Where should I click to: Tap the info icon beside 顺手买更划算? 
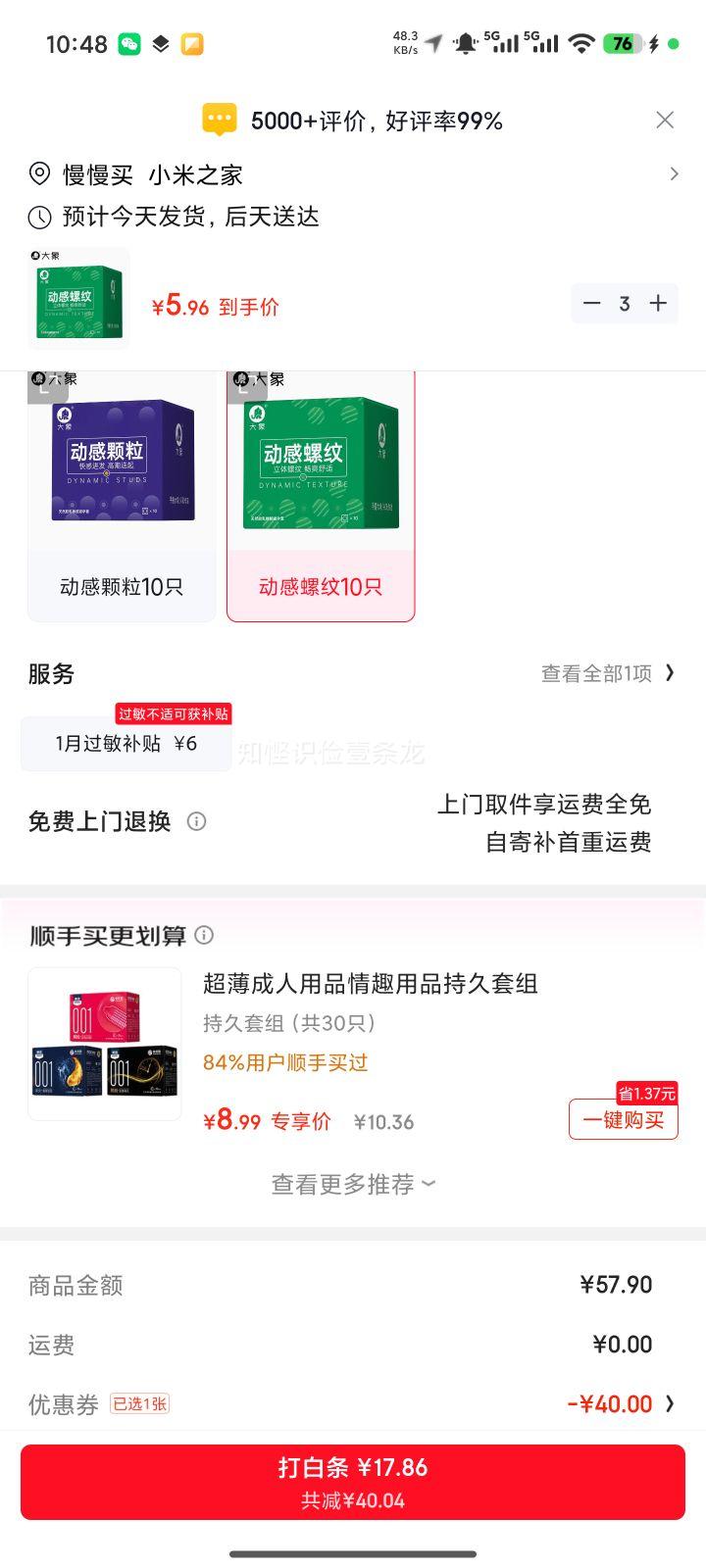point(203,936)
